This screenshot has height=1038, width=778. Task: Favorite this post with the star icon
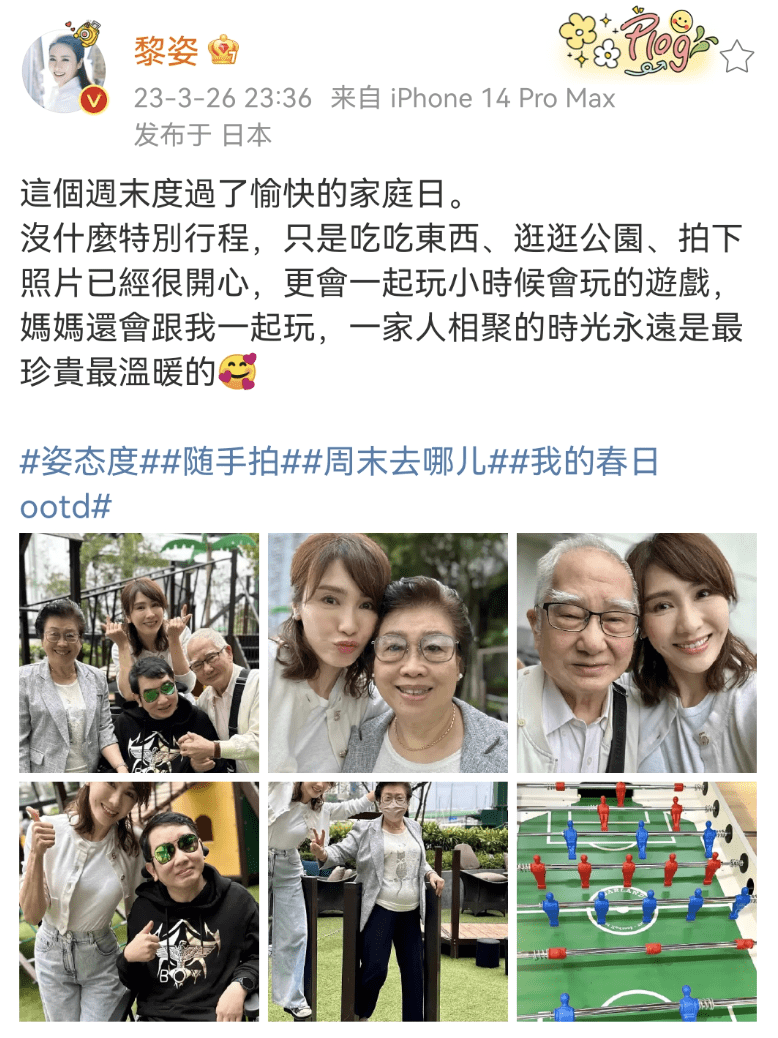click(737, 57)
